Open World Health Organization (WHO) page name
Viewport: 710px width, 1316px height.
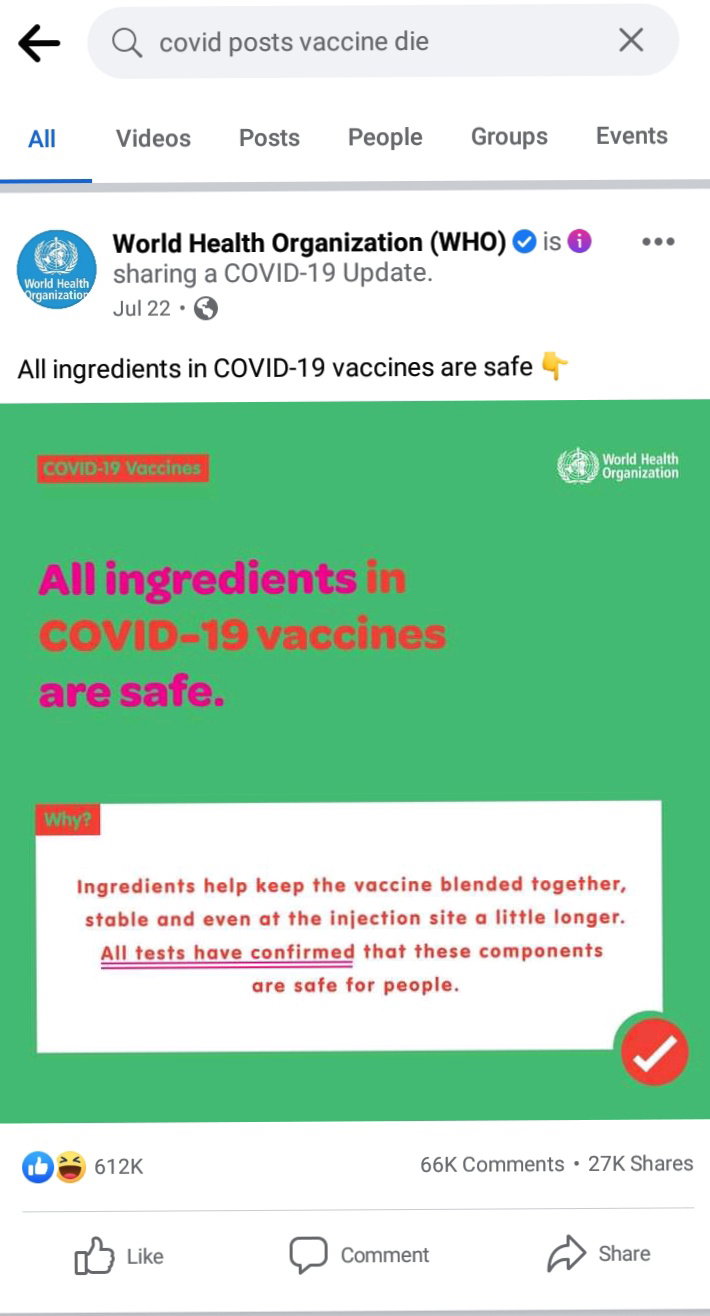[309, 242]
